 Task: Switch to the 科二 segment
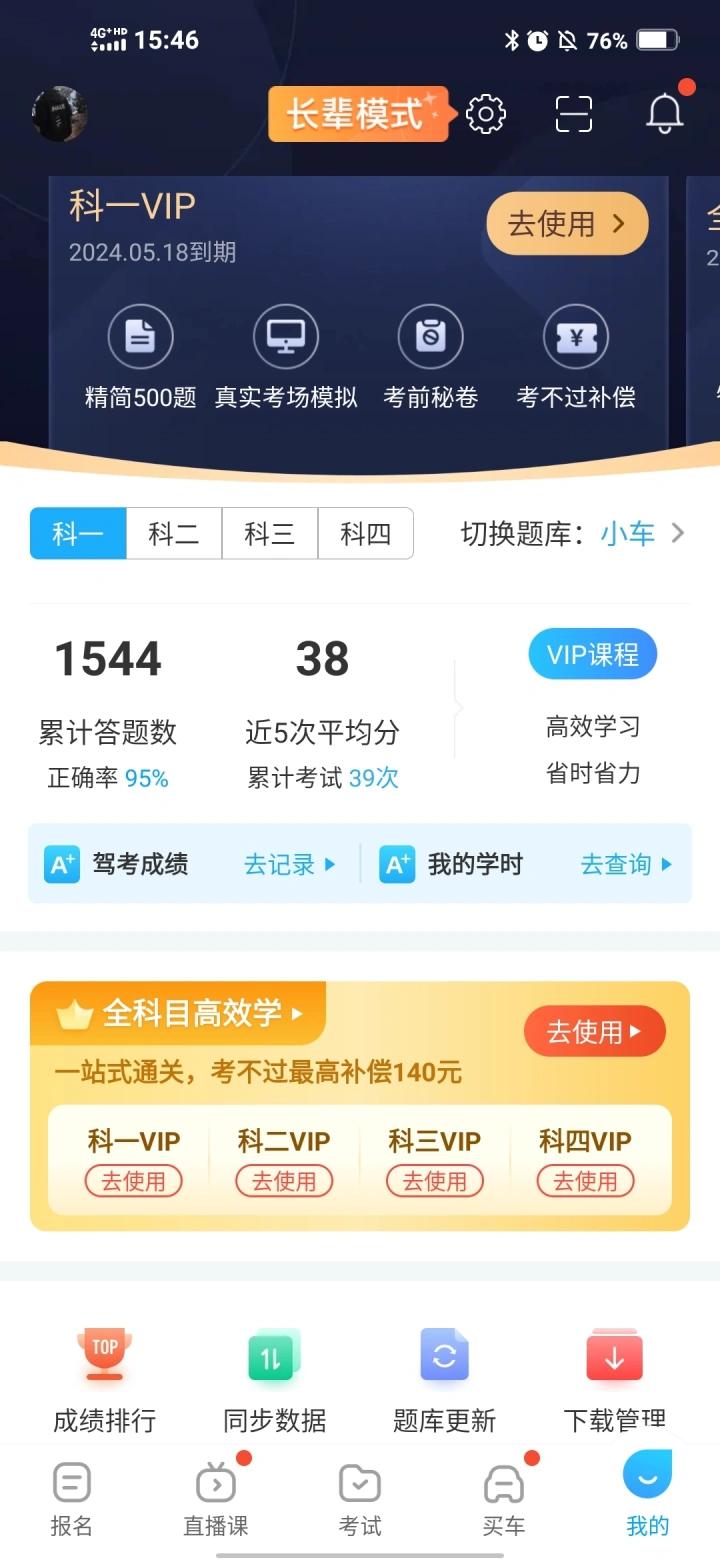174,533
